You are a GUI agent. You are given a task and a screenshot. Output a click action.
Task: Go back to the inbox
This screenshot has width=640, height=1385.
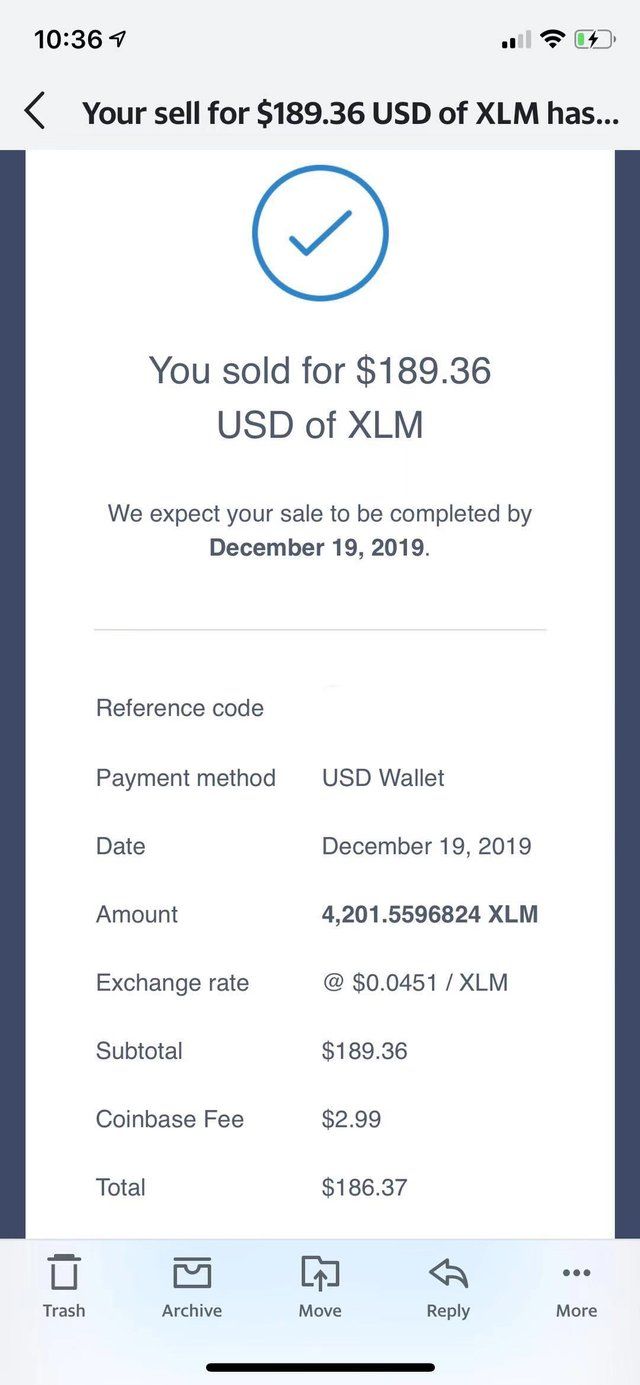pos(34,111)
